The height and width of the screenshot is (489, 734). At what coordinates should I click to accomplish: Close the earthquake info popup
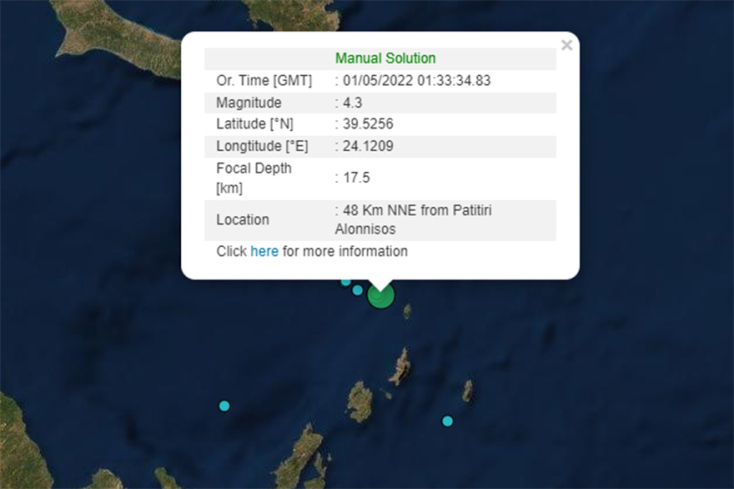567,45
